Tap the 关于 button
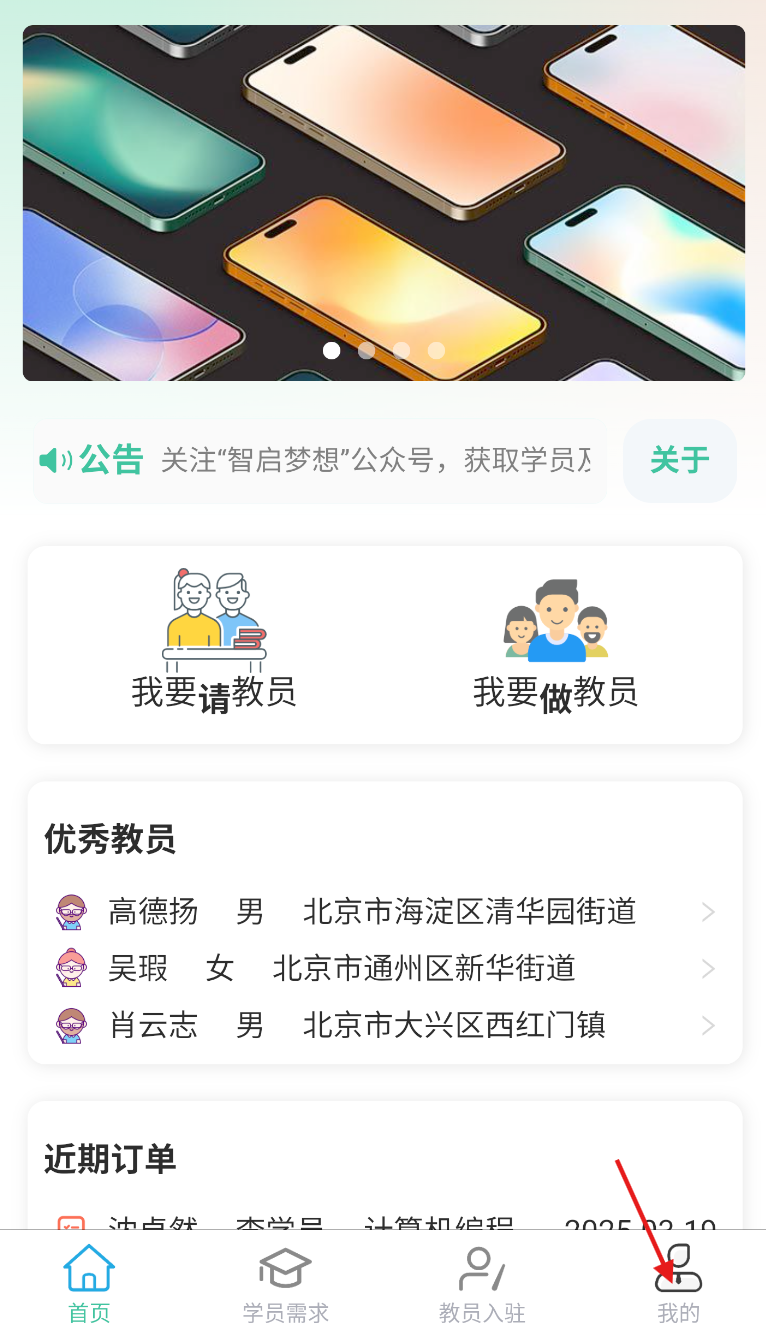Viewport: 766px width, 1332px height. coord(679,461)
